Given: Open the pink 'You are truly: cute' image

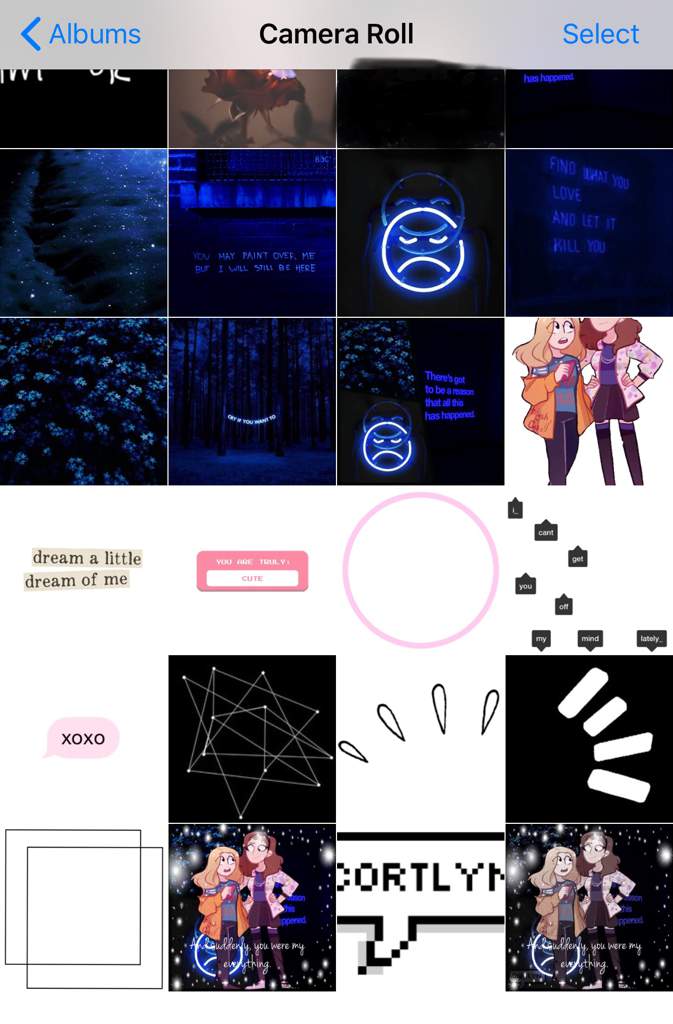Looking at the screenshot, I should 252,570.
